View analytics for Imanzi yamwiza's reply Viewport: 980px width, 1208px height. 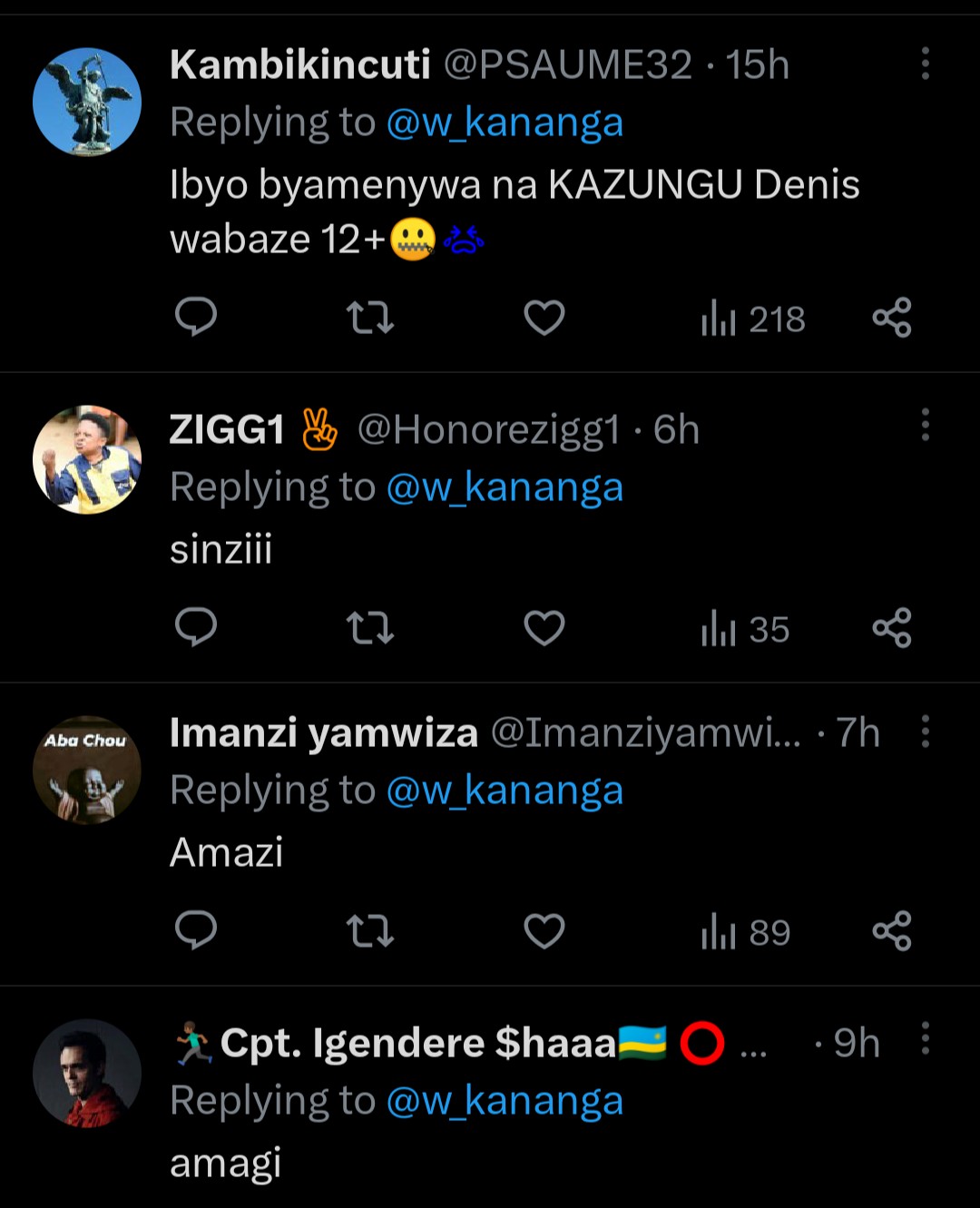[745, 932]
